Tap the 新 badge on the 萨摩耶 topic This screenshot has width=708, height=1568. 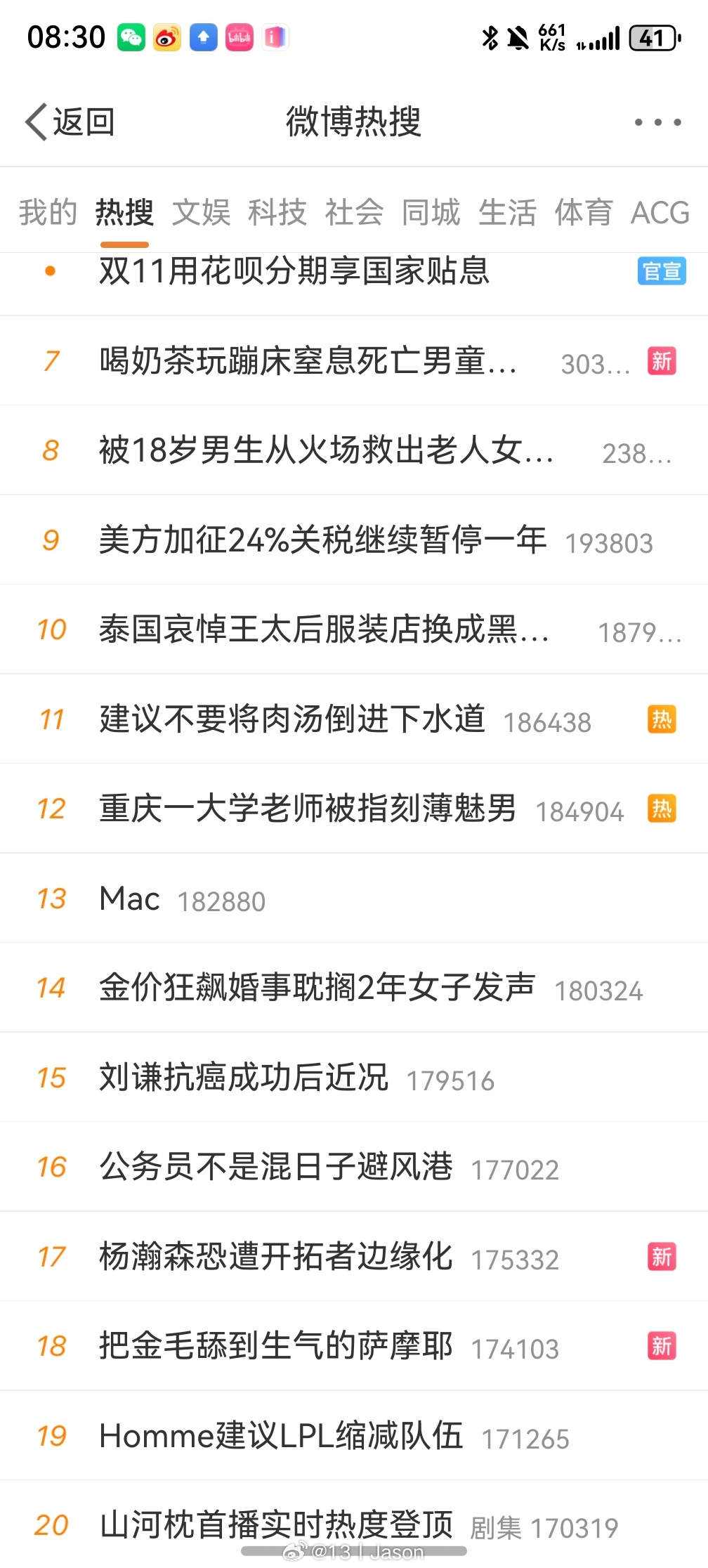pyautogui.click(x=661, y=1346)
